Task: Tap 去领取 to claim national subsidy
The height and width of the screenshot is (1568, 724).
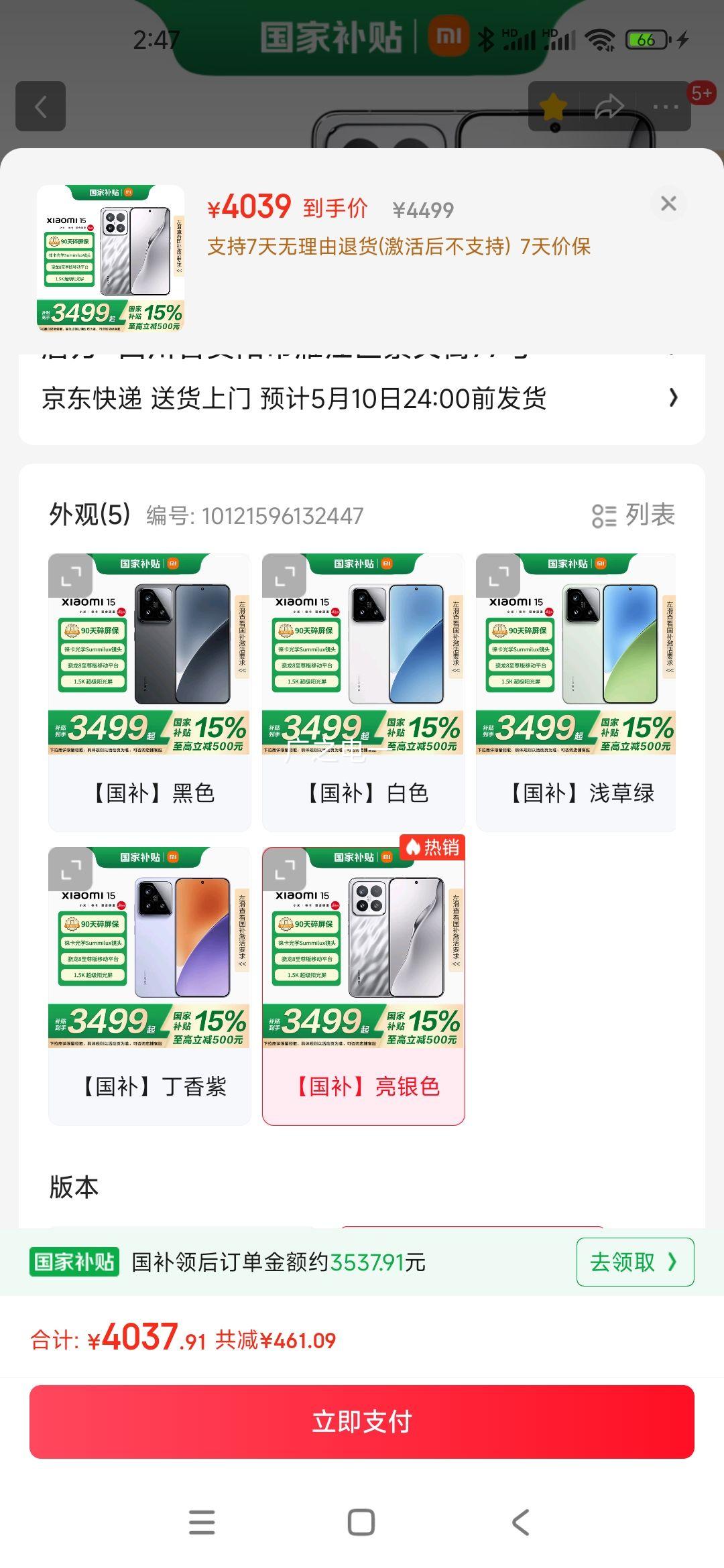Action: 634,1262
